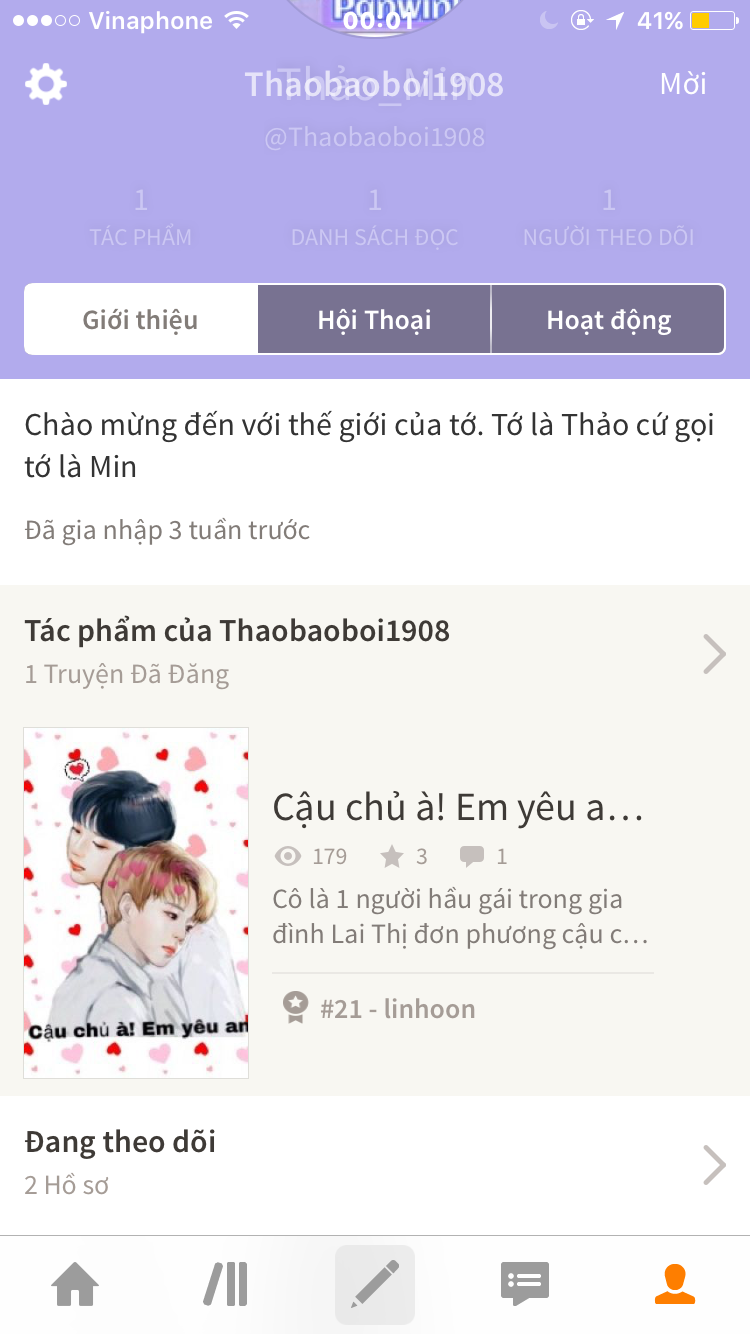750x1334 pixels.
Task: Open the library tab
Action: coord(226,1285)
